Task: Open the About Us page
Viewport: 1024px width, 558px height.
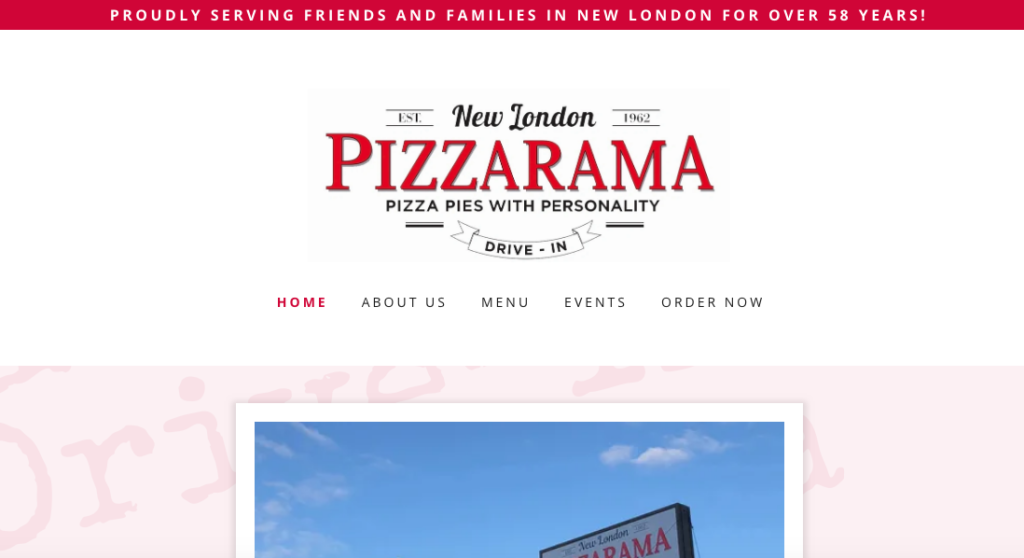Action: (404, 302)
